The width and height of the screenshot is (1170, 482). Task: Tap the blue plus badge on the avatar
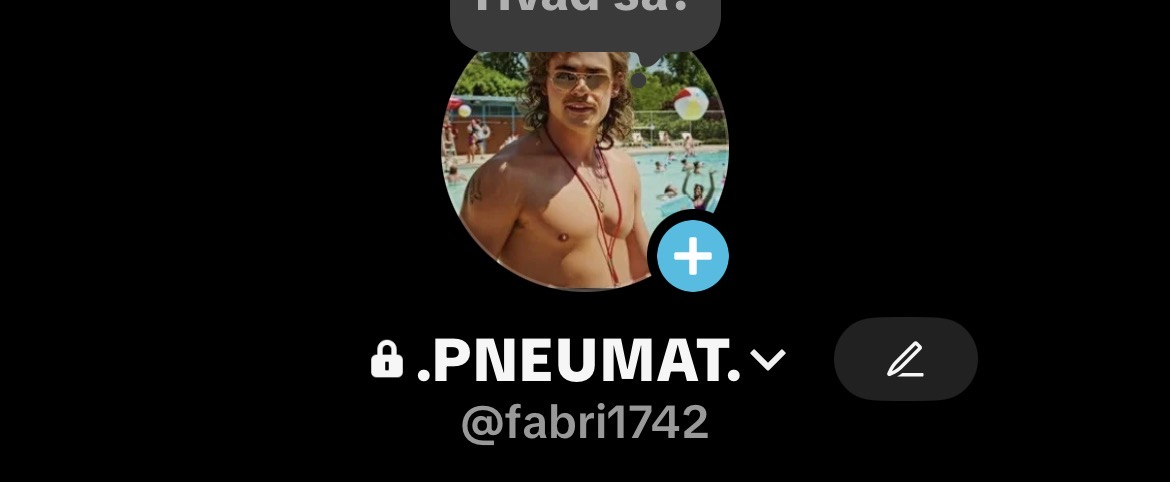[x=692, y=257]
